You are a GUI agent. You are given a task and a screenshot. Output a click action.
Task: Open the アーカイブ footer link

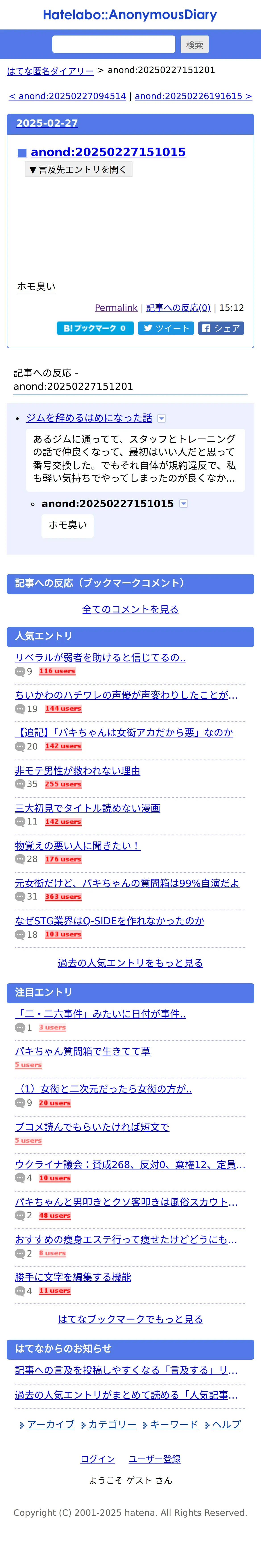50,1424
